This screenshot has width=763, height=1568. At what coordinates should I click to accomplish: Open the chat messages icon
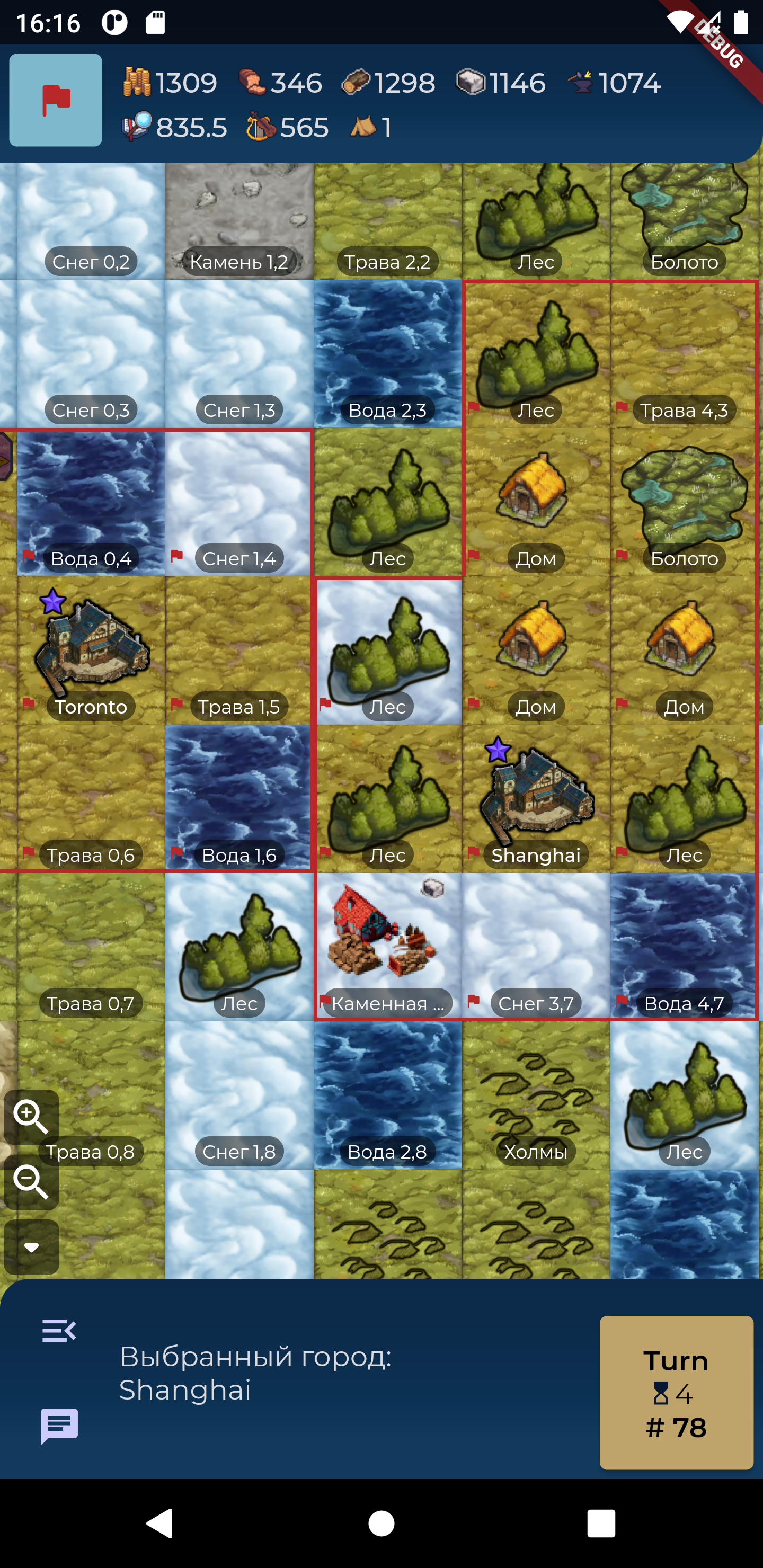pyautogui.click(x=59, y=1426)
